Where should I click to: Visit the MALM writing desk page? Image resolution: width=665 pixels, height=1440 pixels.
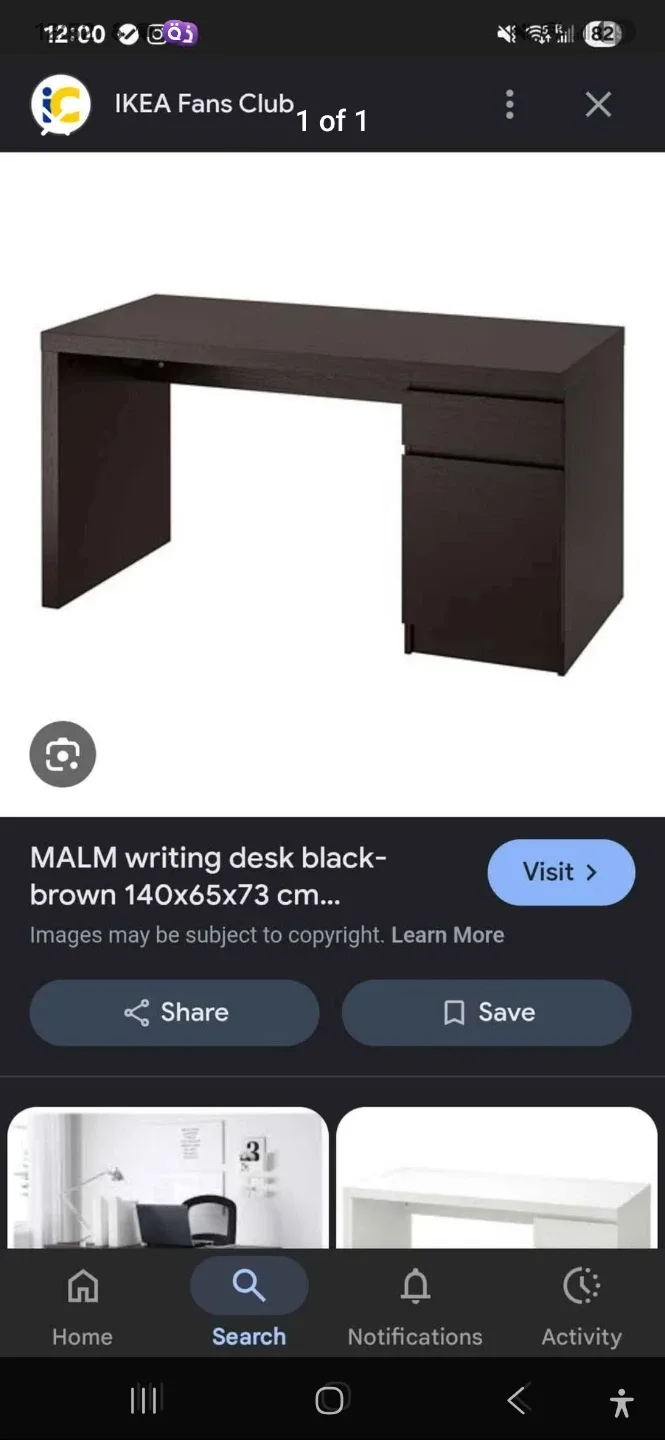click(561, 872)
